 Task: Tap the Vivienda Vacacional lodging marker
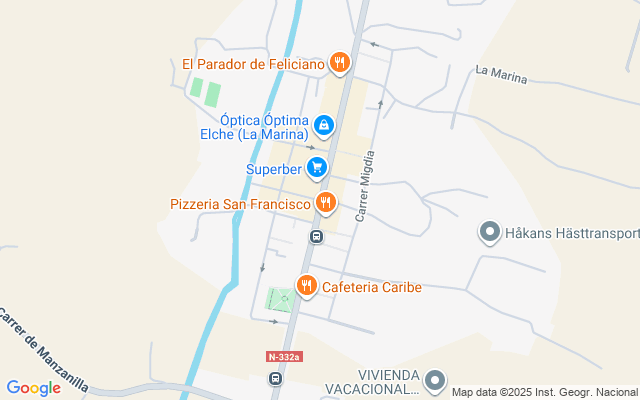(x=435, y=380)
